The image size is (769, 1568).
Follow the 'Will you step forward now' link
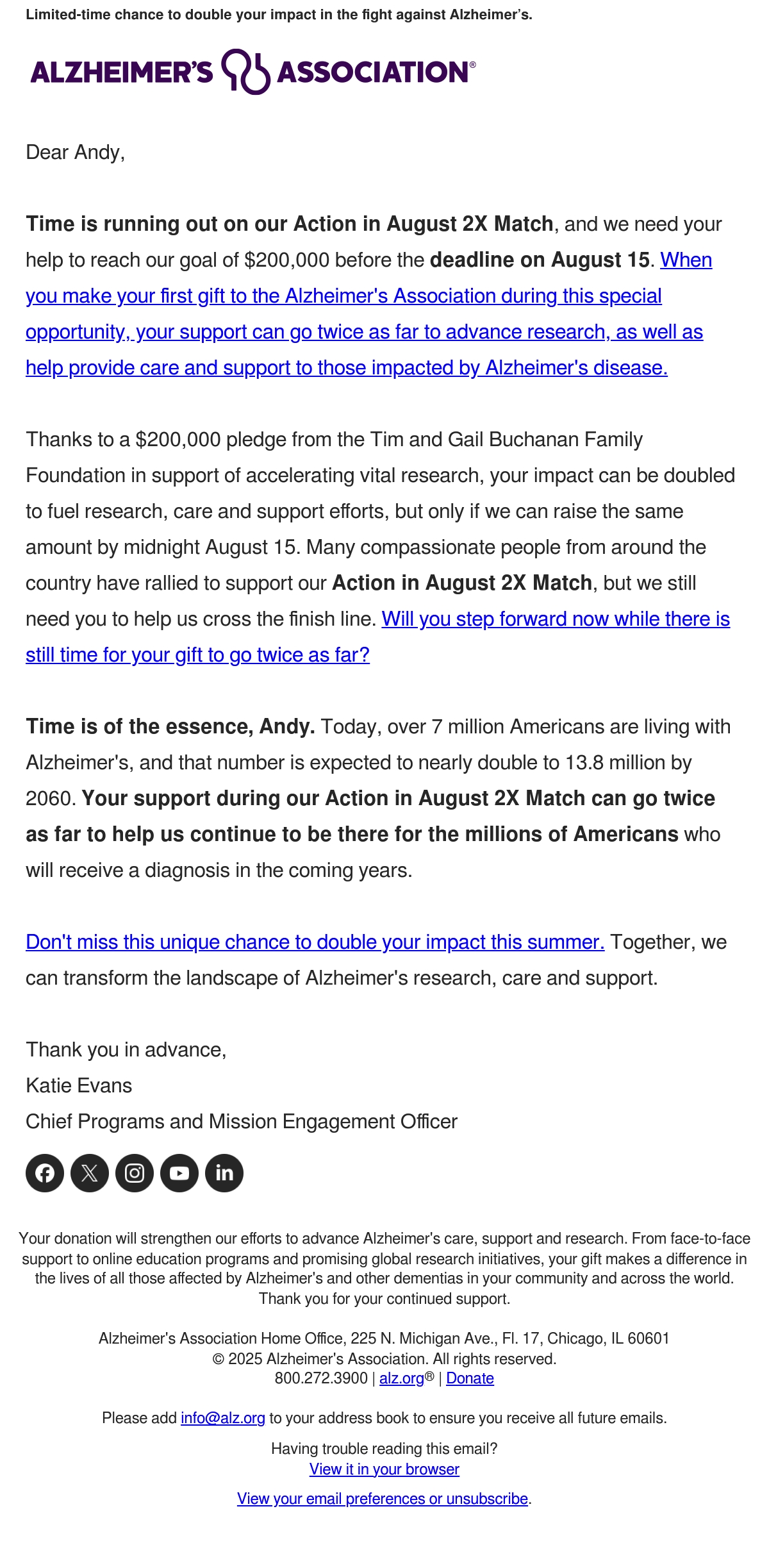(x=378, y=637)
